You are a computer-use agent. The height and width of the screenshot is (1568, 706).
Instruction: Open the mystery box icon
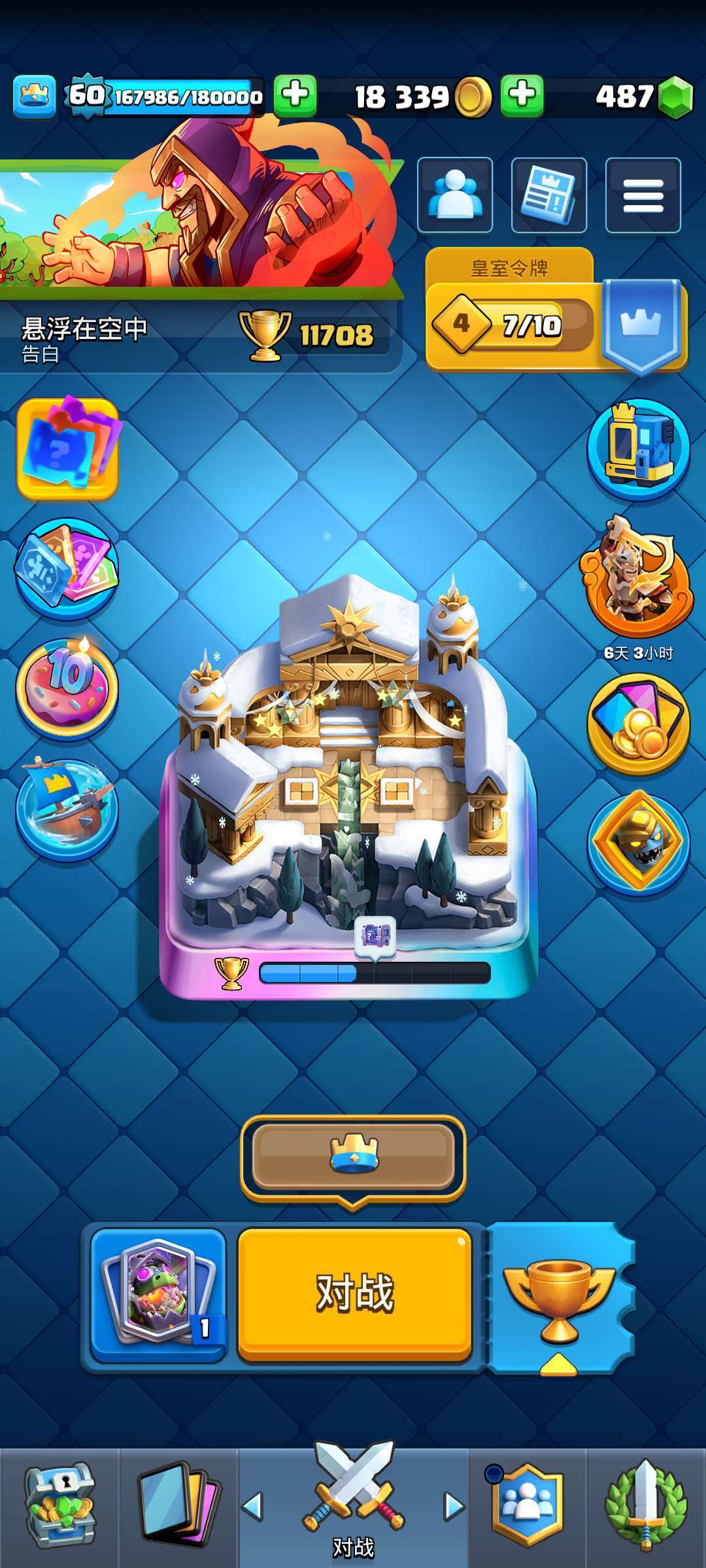point(67,448)
